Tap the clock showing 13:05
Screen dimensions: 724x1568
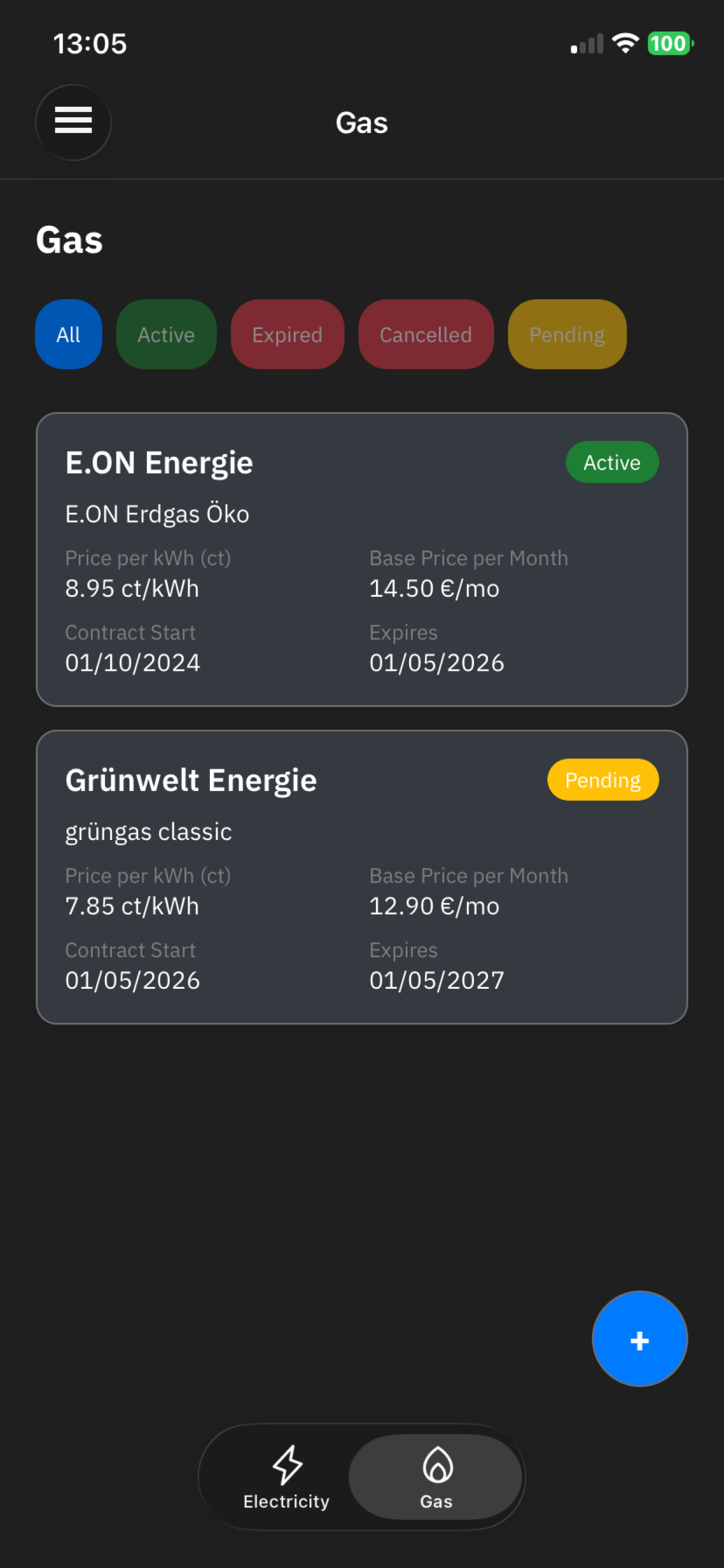(x=90, y=43)
